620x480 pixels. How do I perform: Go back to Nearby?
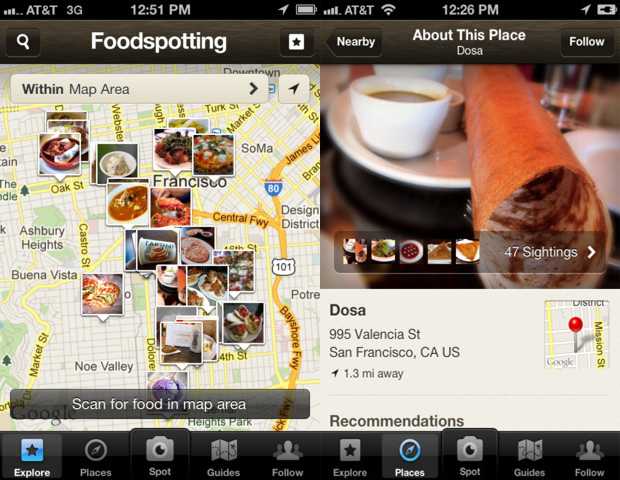[x=355, y=42]
